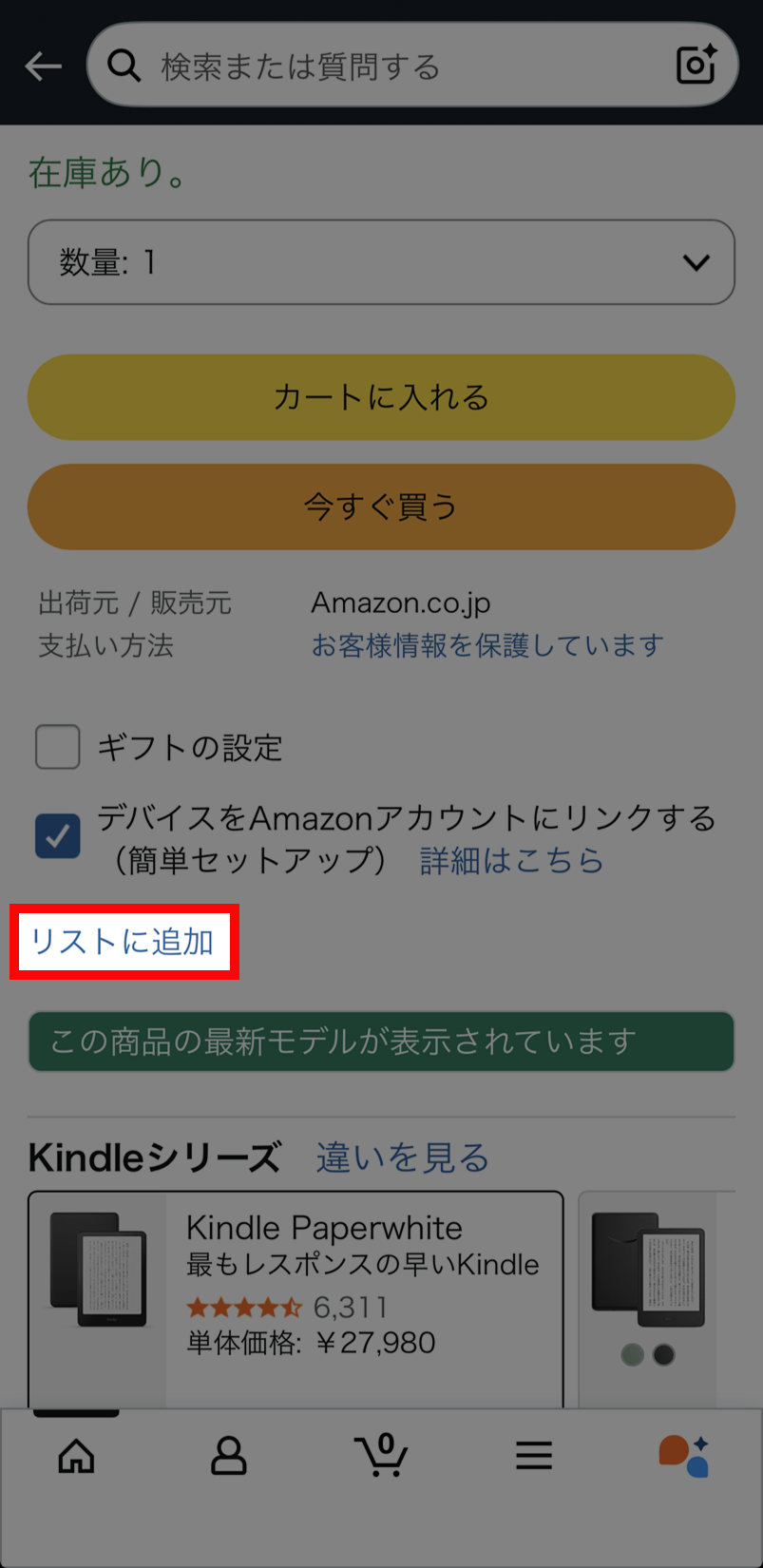Viewport: 763px width, 1568px height.
Task: Open the camera visual search
Action: click(x=696, y=65)
